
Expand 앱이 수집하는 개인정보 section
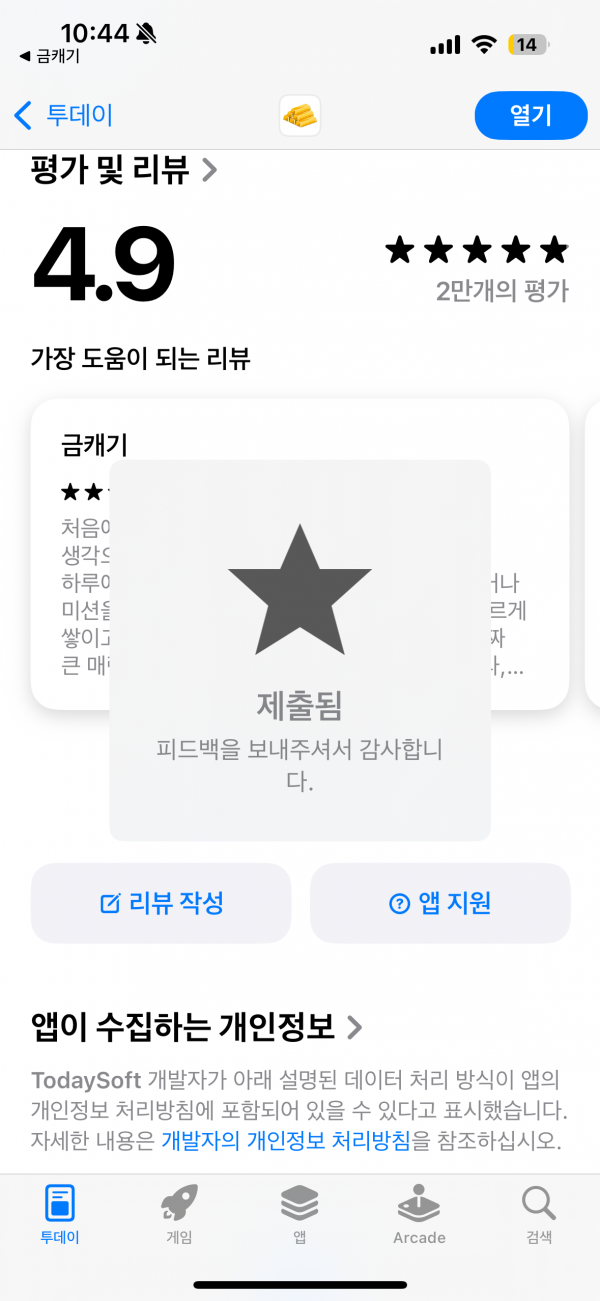(x=197, y=1026)
